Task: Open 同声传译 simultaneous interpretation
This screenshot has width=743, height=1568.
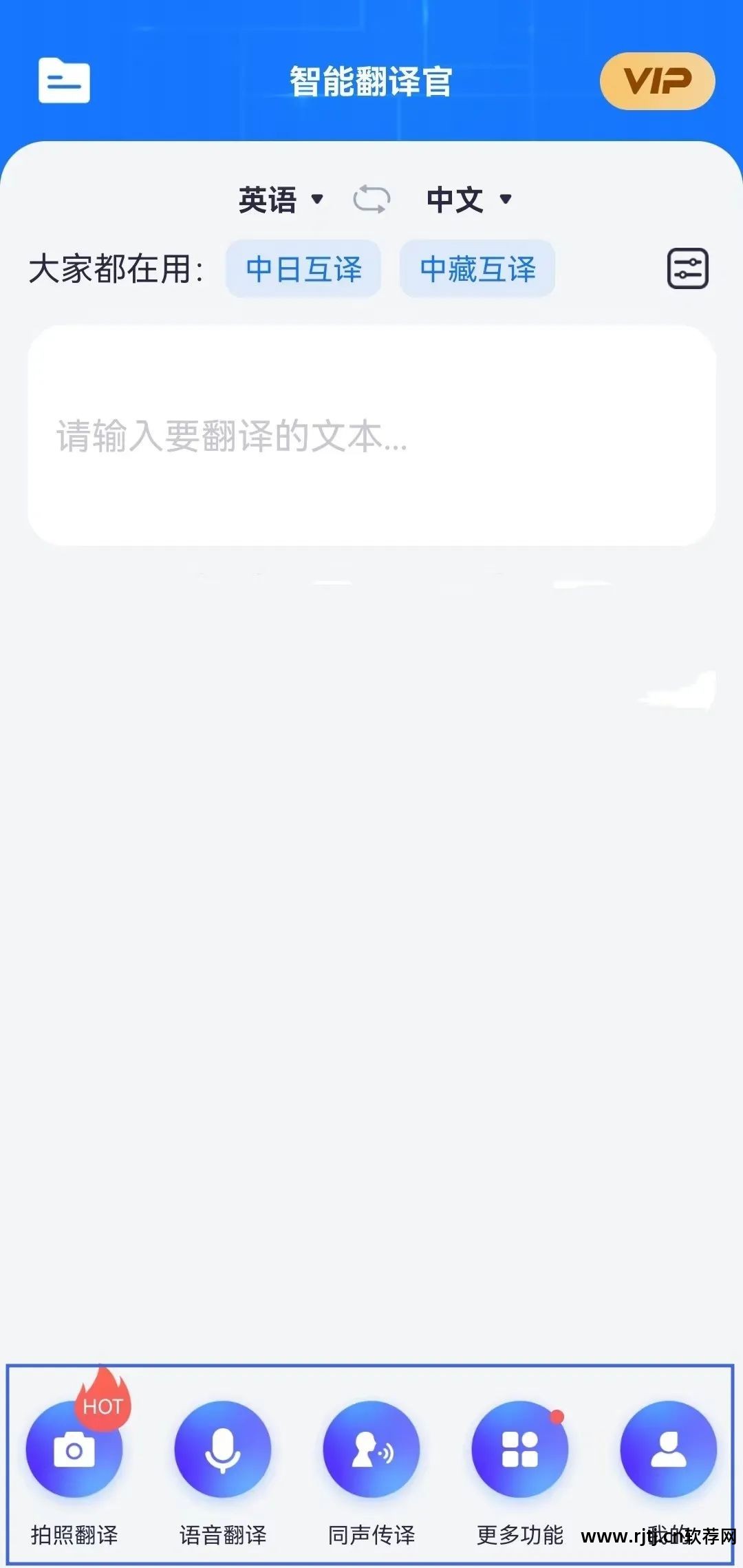Action: click(370, 1450)
